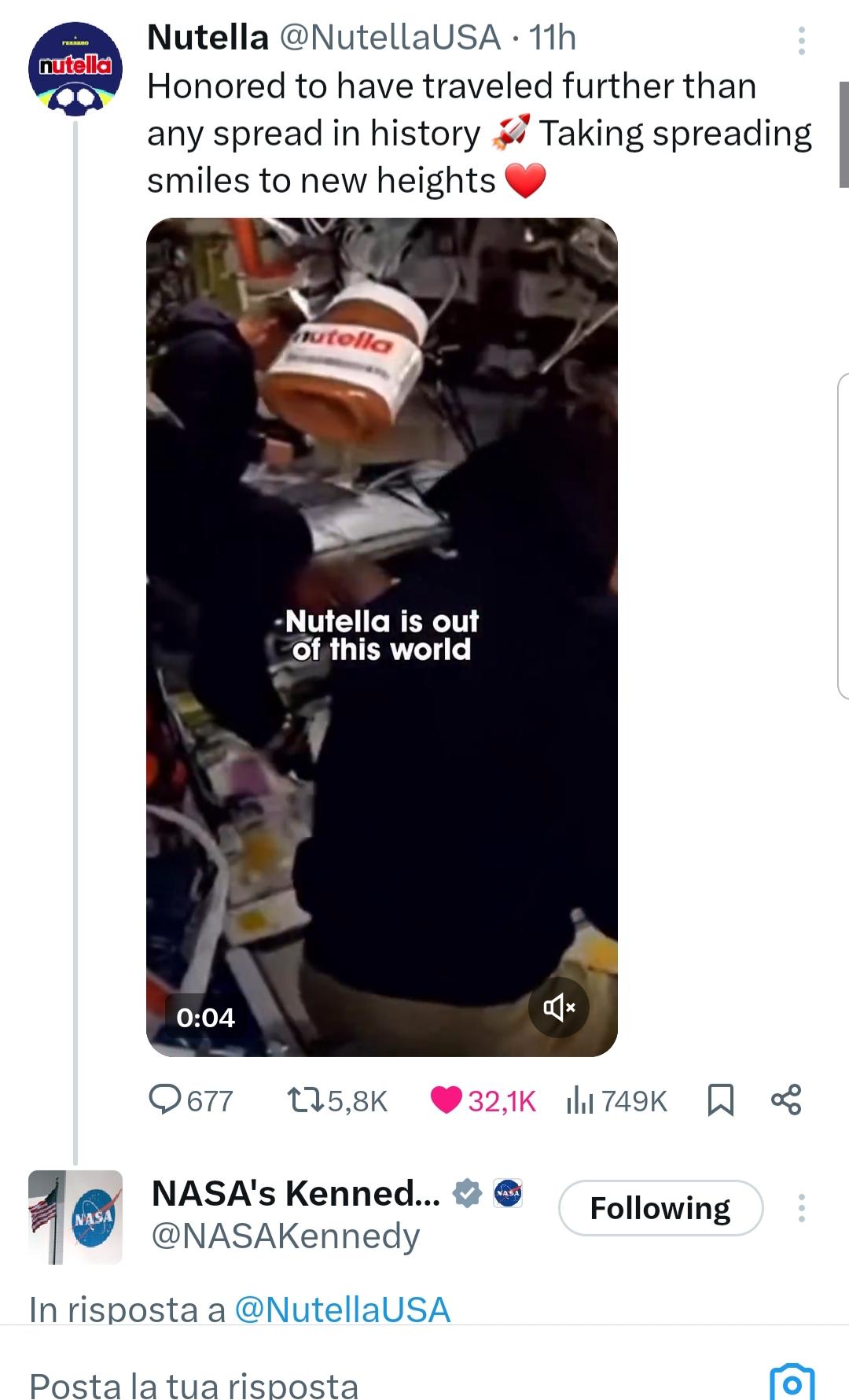Share Nutella's tweet
849x1400 pixels.
(x=786, y=1100)
